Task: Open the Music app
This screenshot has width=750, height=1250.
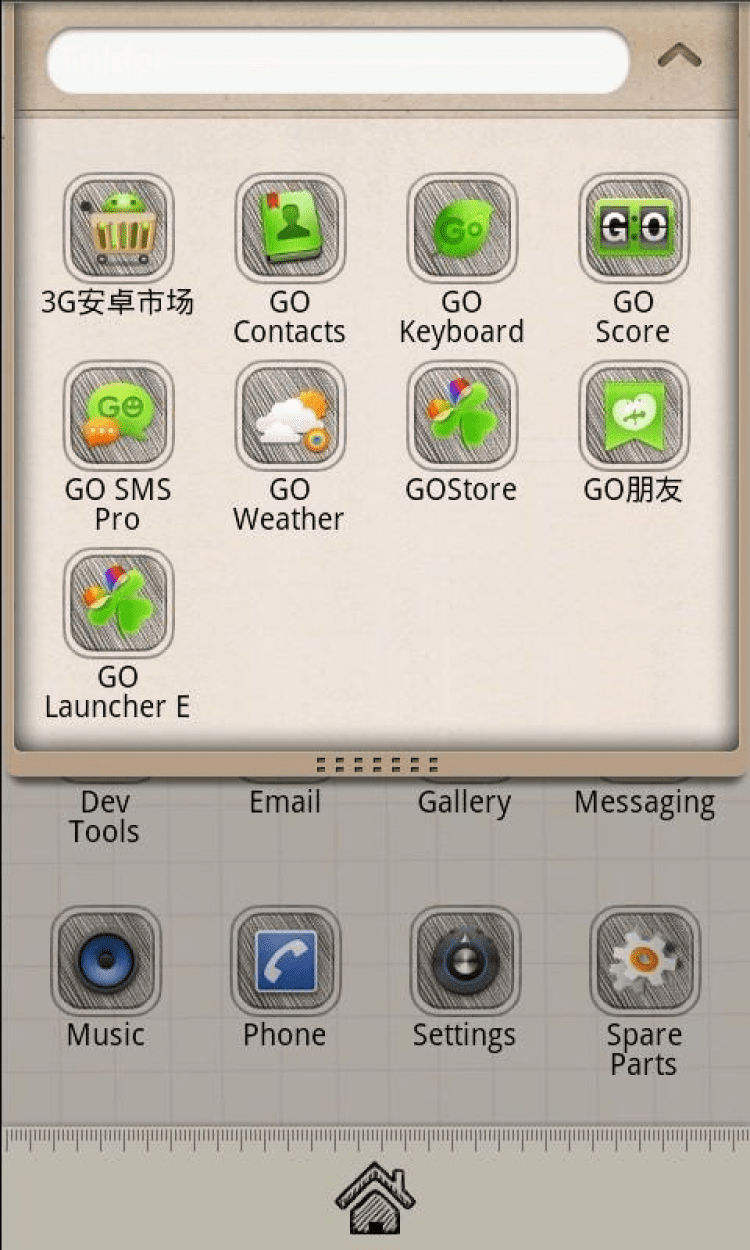Action: point(106,961)
